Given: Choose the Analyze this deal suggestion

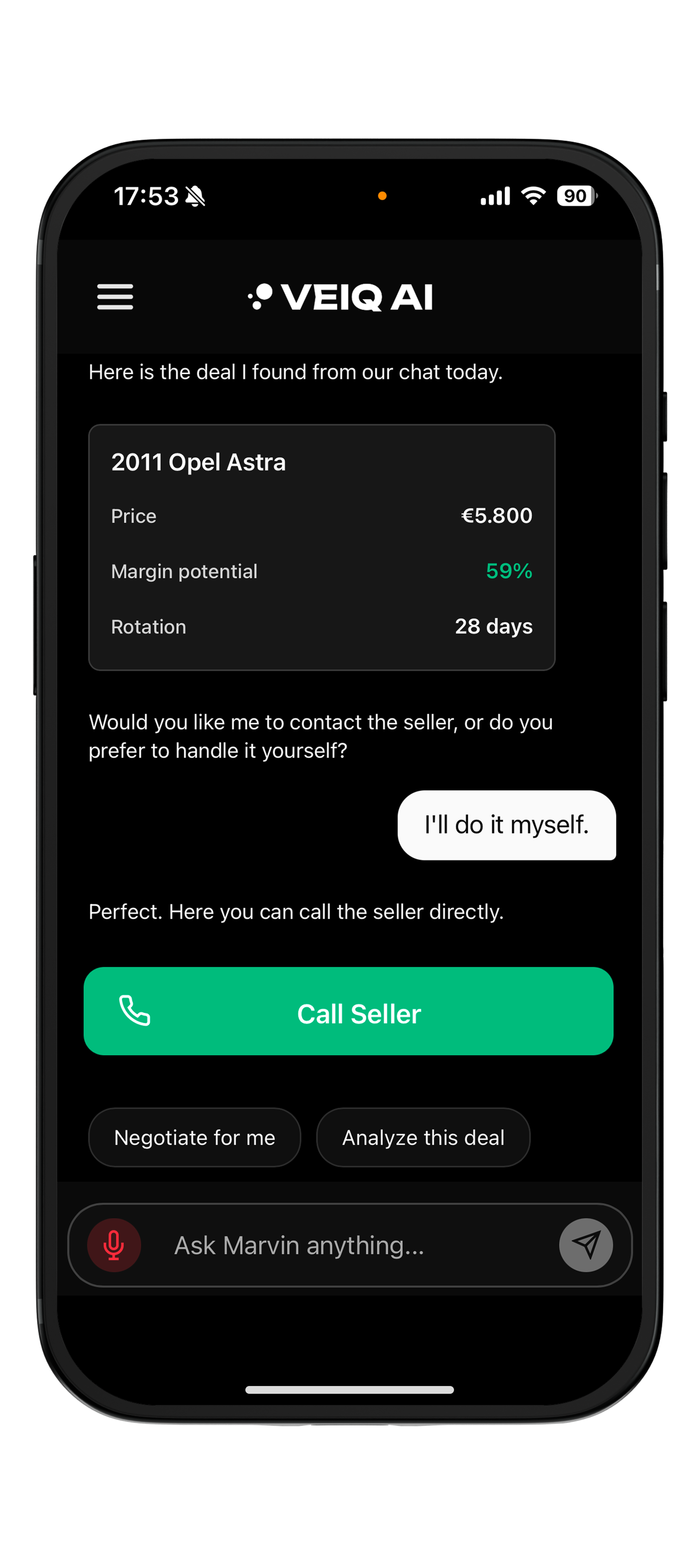Looking at the screenshot, I should 423,1137.
